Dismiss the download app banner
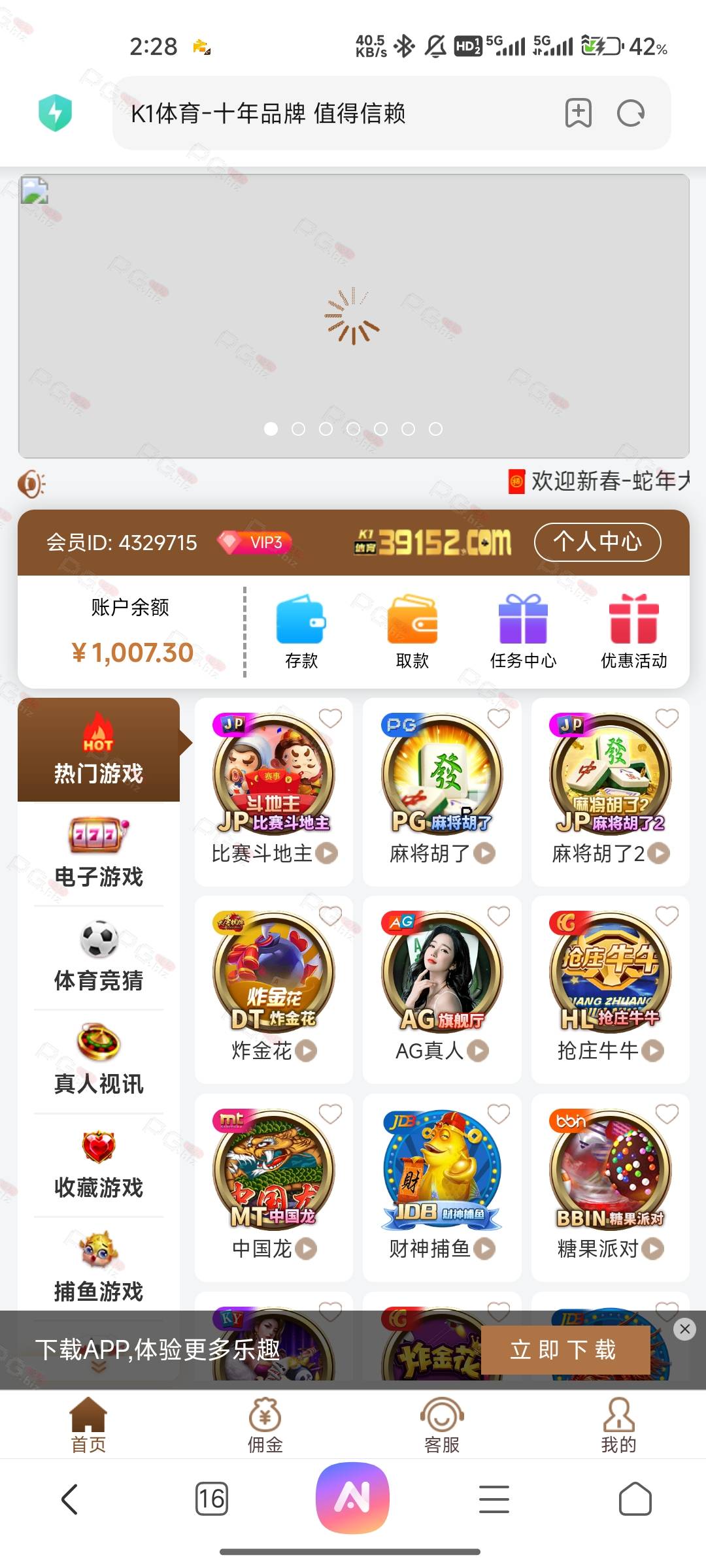706x1568 pixels. (x=684, y=1329)
